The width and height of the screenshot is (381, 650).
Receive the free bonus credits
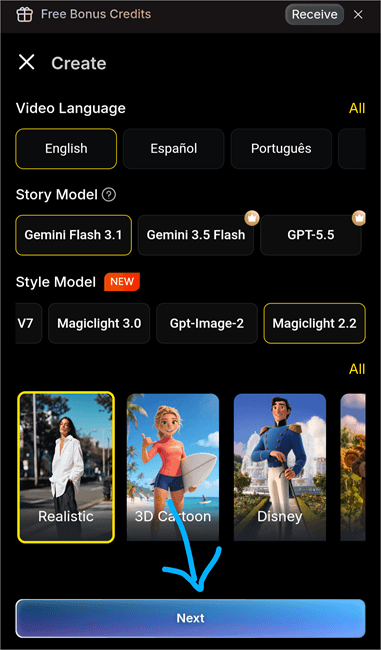point(314,15)
